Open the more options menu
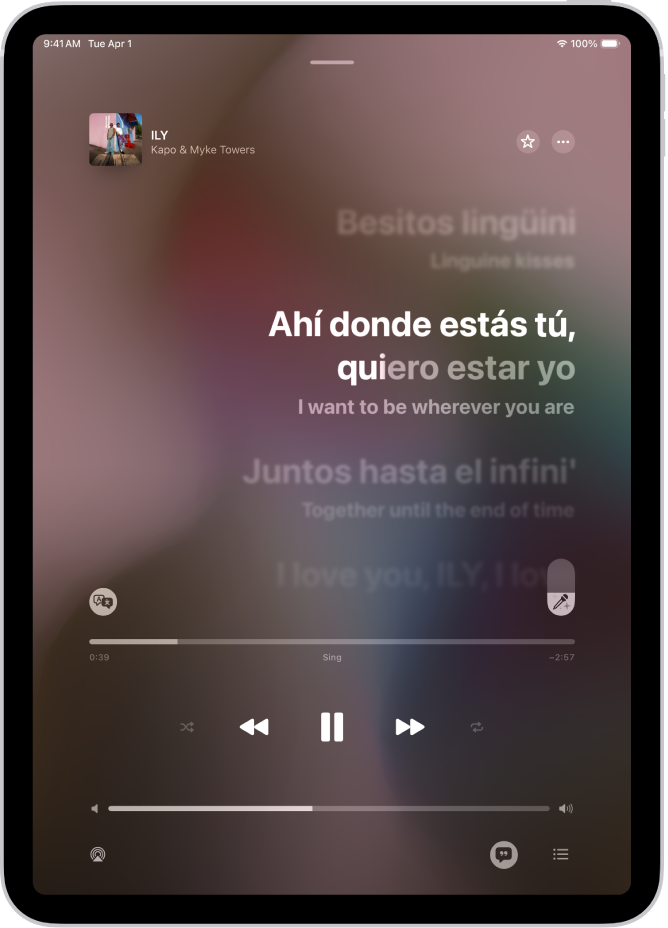 coord(563,142)
